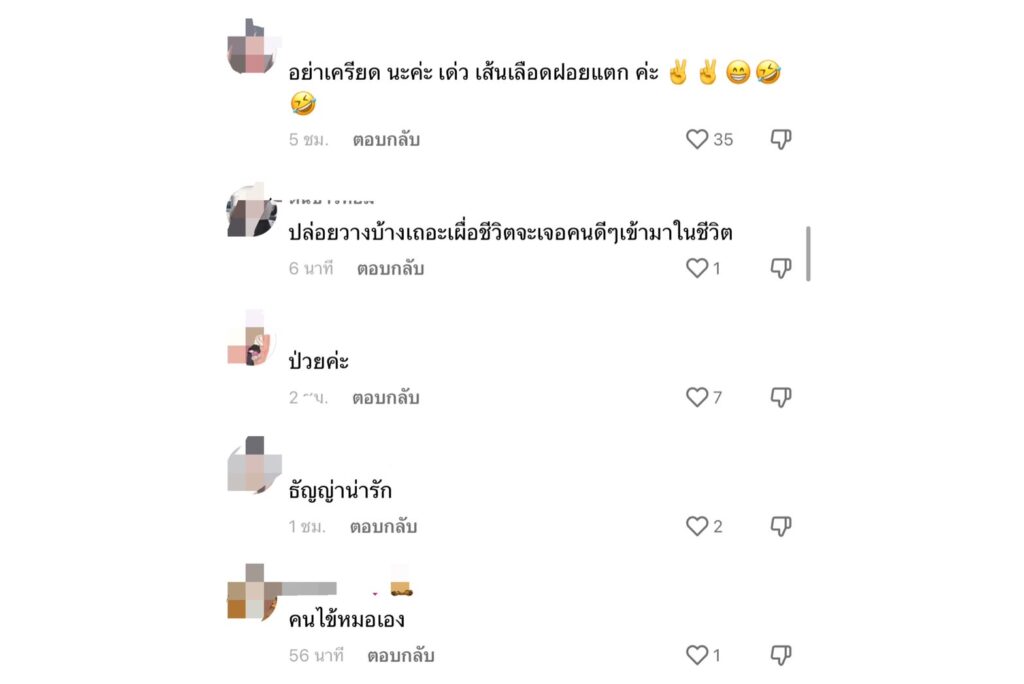Dislike the comment 'ปล่อยวางบ้างเถอะ'

coord(781,268)
